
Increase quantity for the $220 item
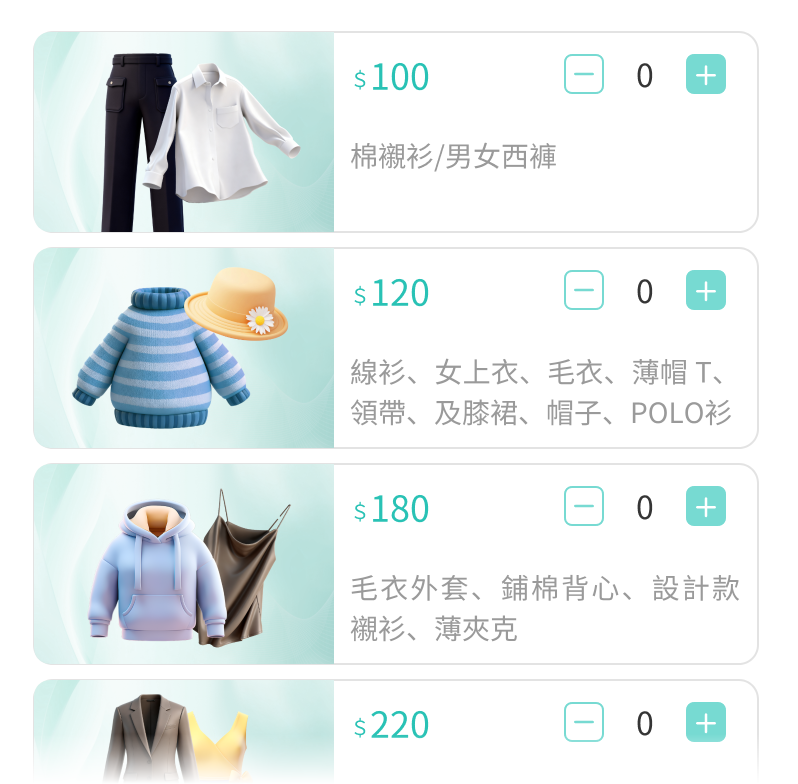click(x=705, y=723)
